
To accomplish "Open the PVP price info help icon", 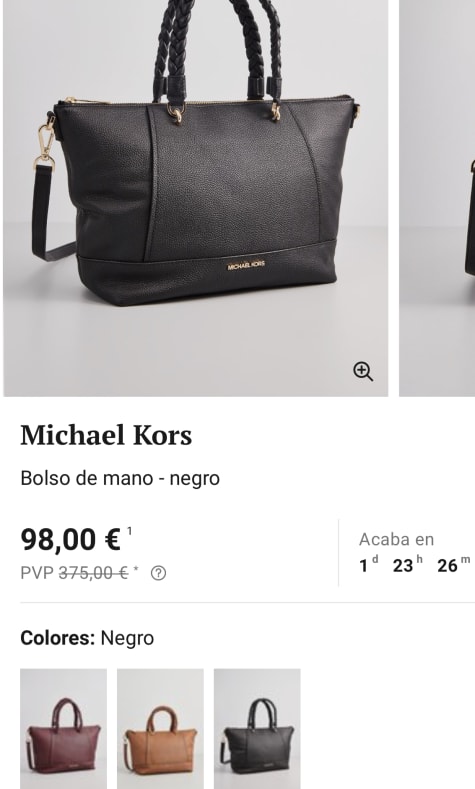I will click(159, 573).
